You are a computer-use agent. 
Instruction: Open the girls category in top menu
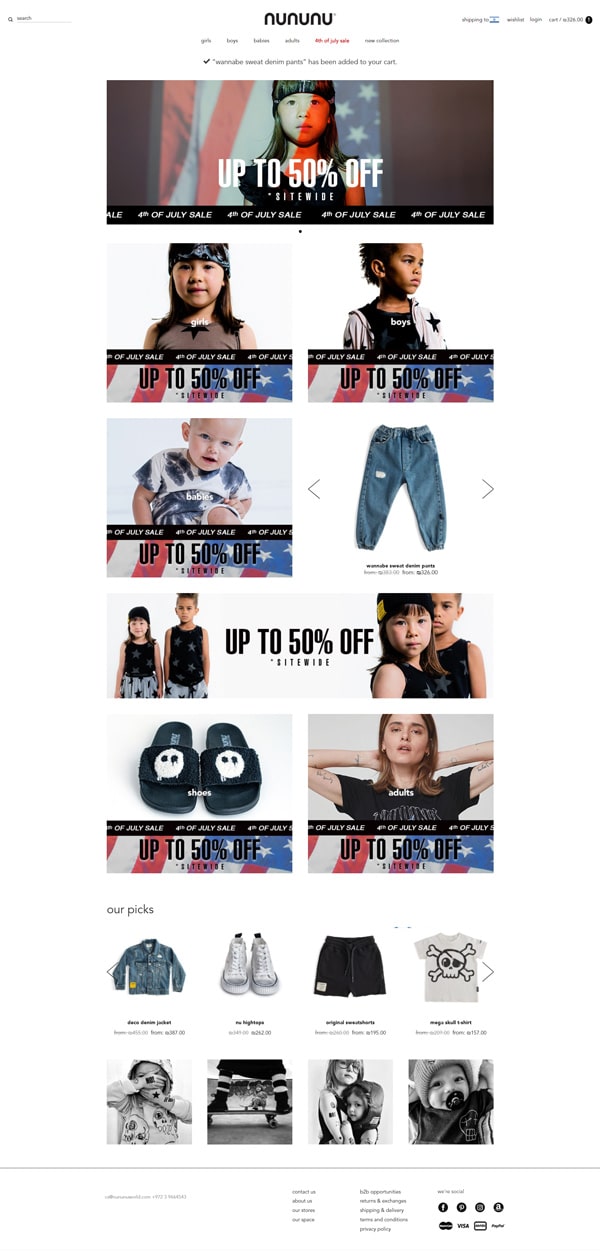206,41
